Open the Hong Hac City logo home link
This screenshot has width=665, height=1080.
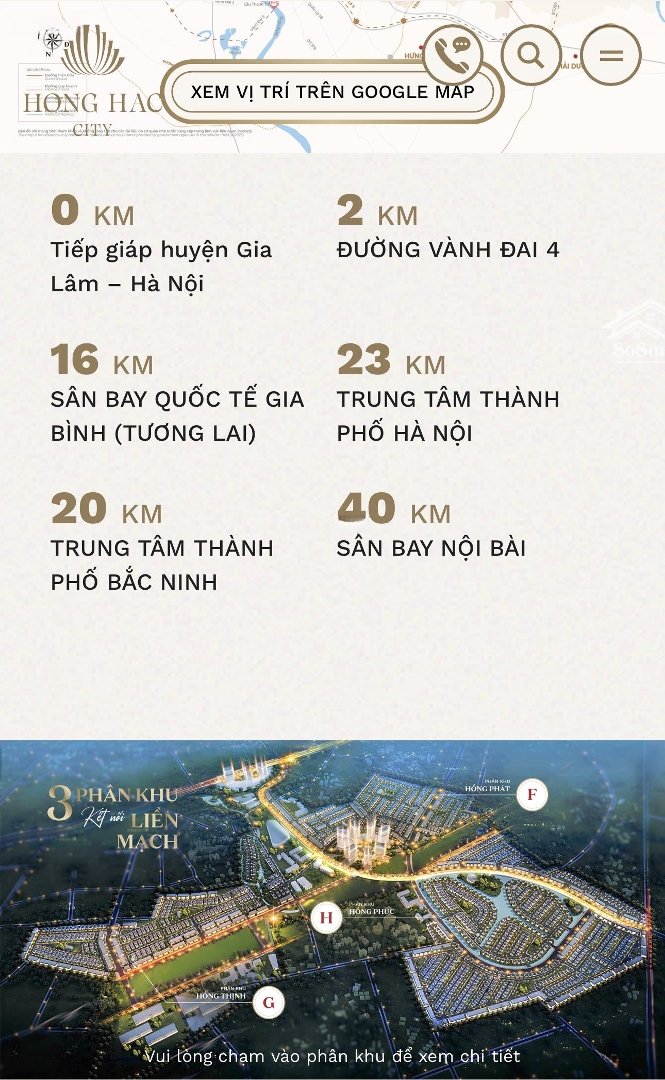(90, 81)
